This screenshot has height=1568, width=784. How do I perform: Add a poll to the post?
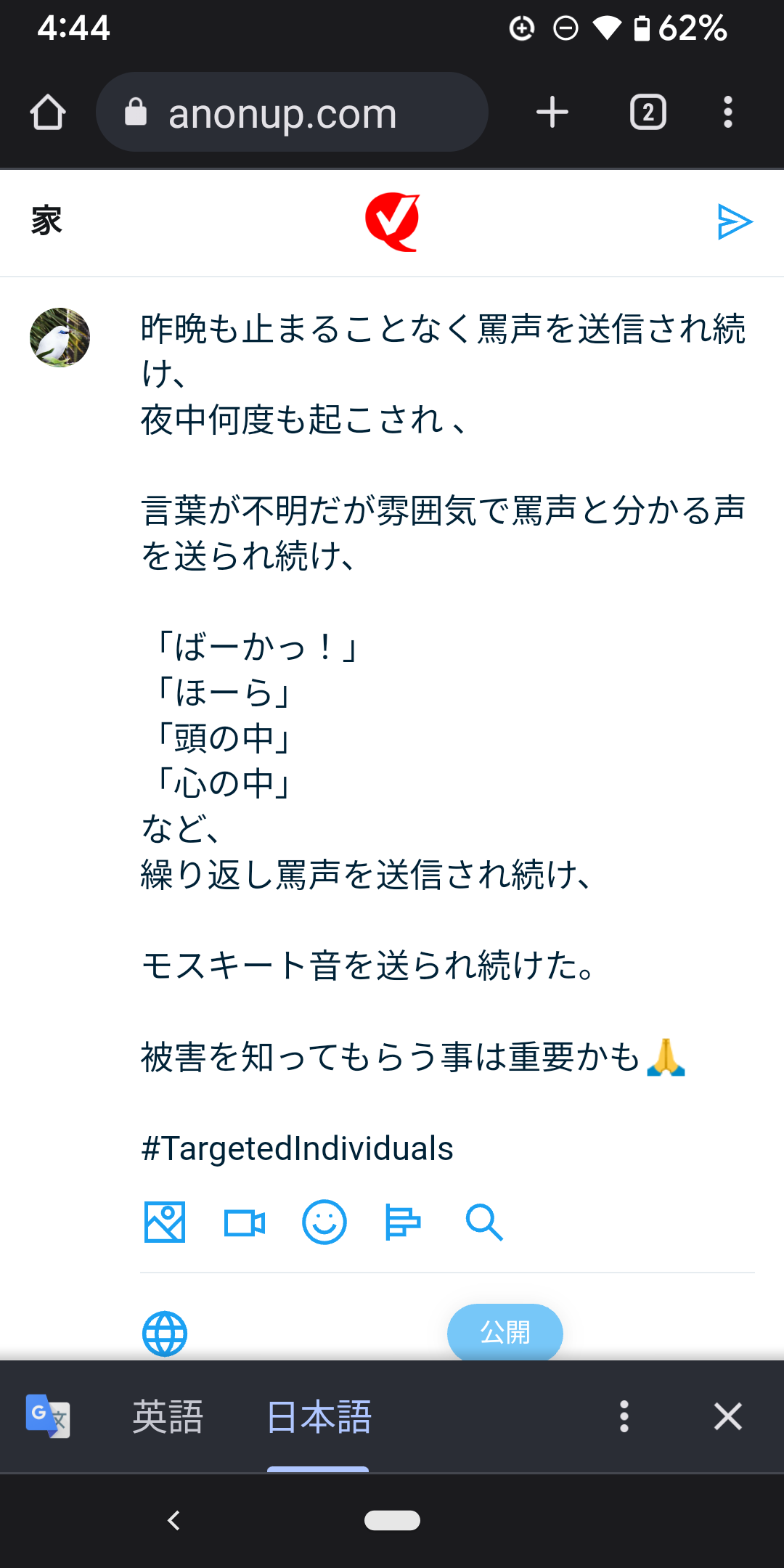pos(403,1222)
